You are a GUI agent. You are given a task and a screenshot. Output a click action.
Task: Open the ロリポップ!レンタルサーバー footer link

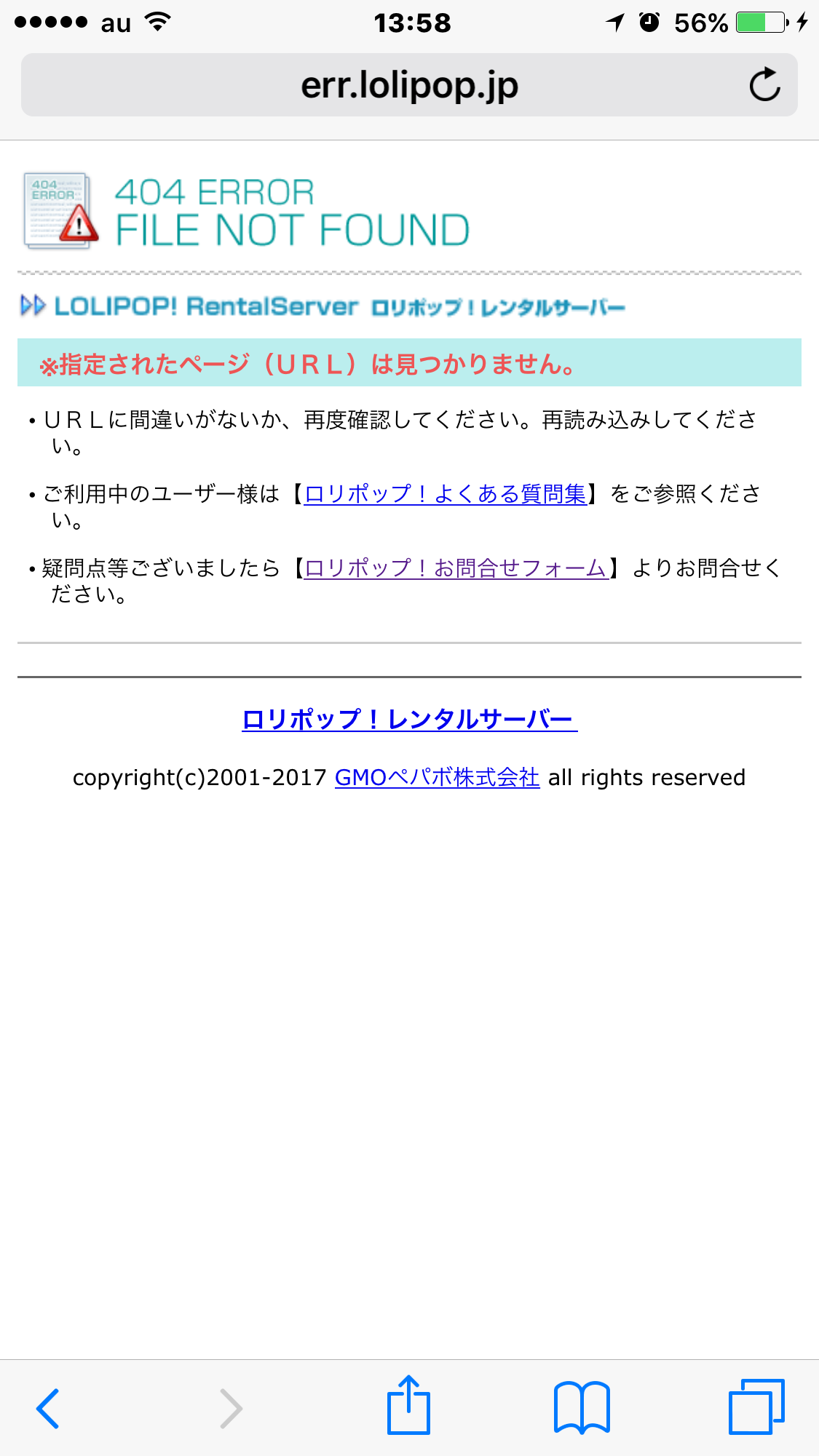pos(410,720)
